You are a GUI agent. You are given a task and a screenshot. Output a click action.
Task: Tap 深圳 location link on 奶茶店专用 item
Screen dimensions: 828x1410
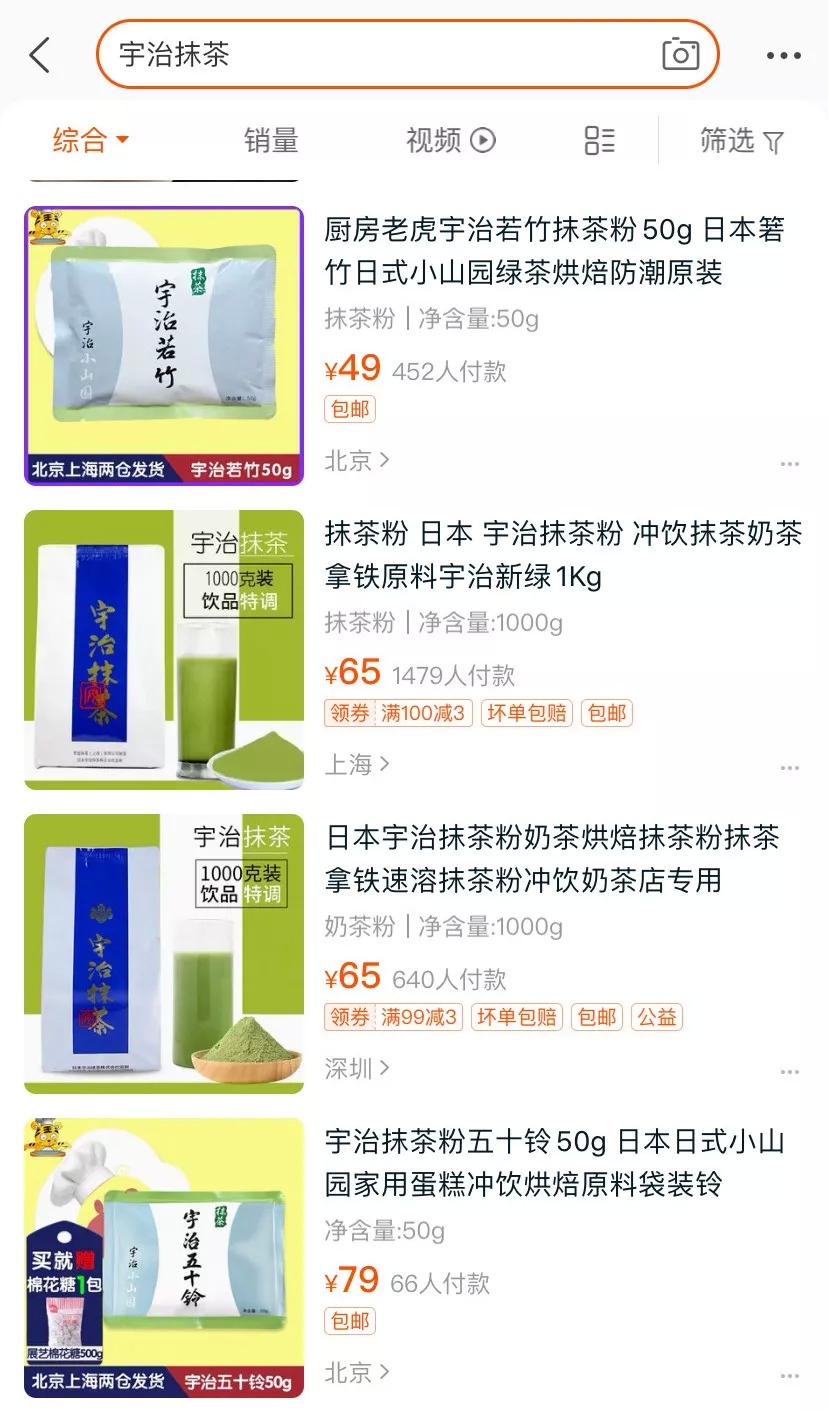pyautogui.click(x=357, y=1069)
